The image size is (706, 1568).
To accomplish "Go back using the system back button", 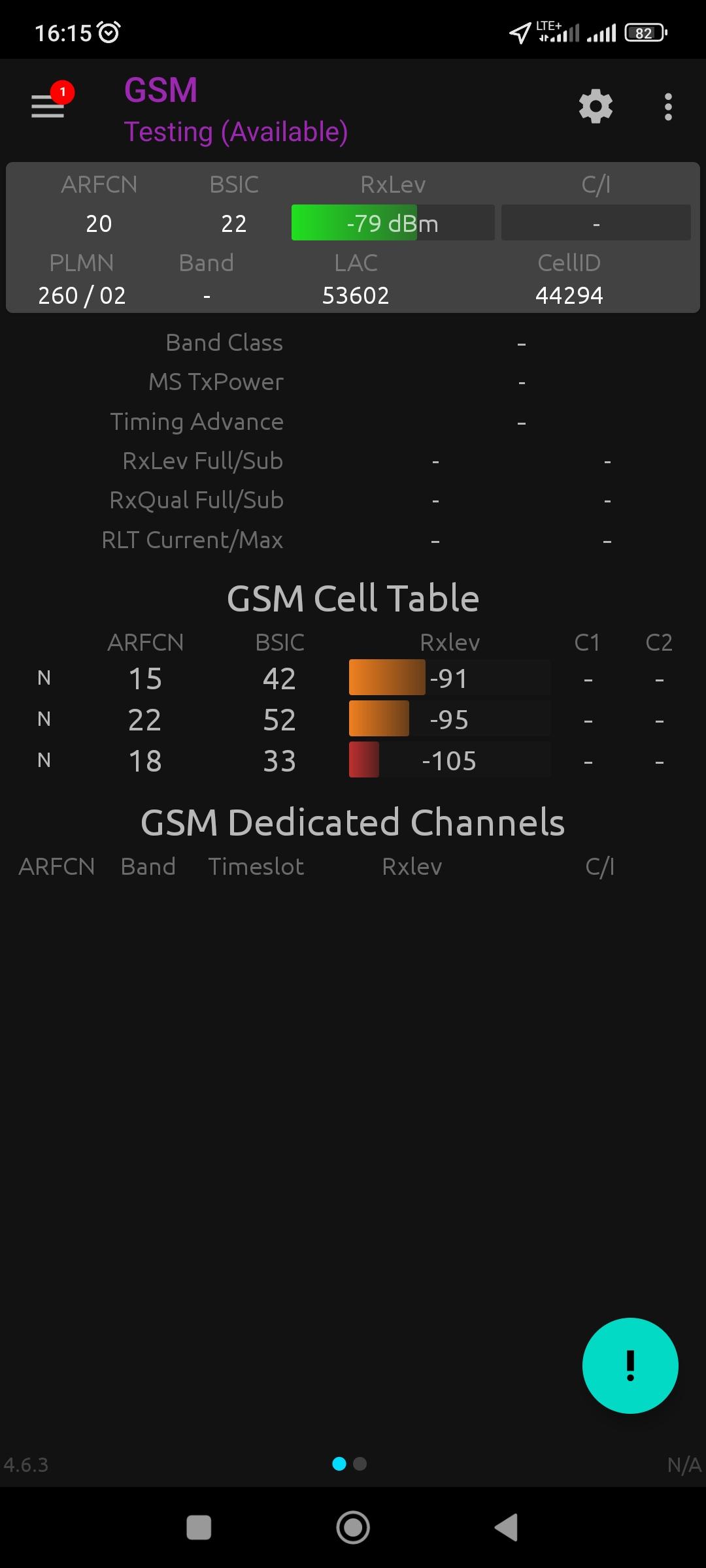I will pyautogui.click(x=507, y=1527).
